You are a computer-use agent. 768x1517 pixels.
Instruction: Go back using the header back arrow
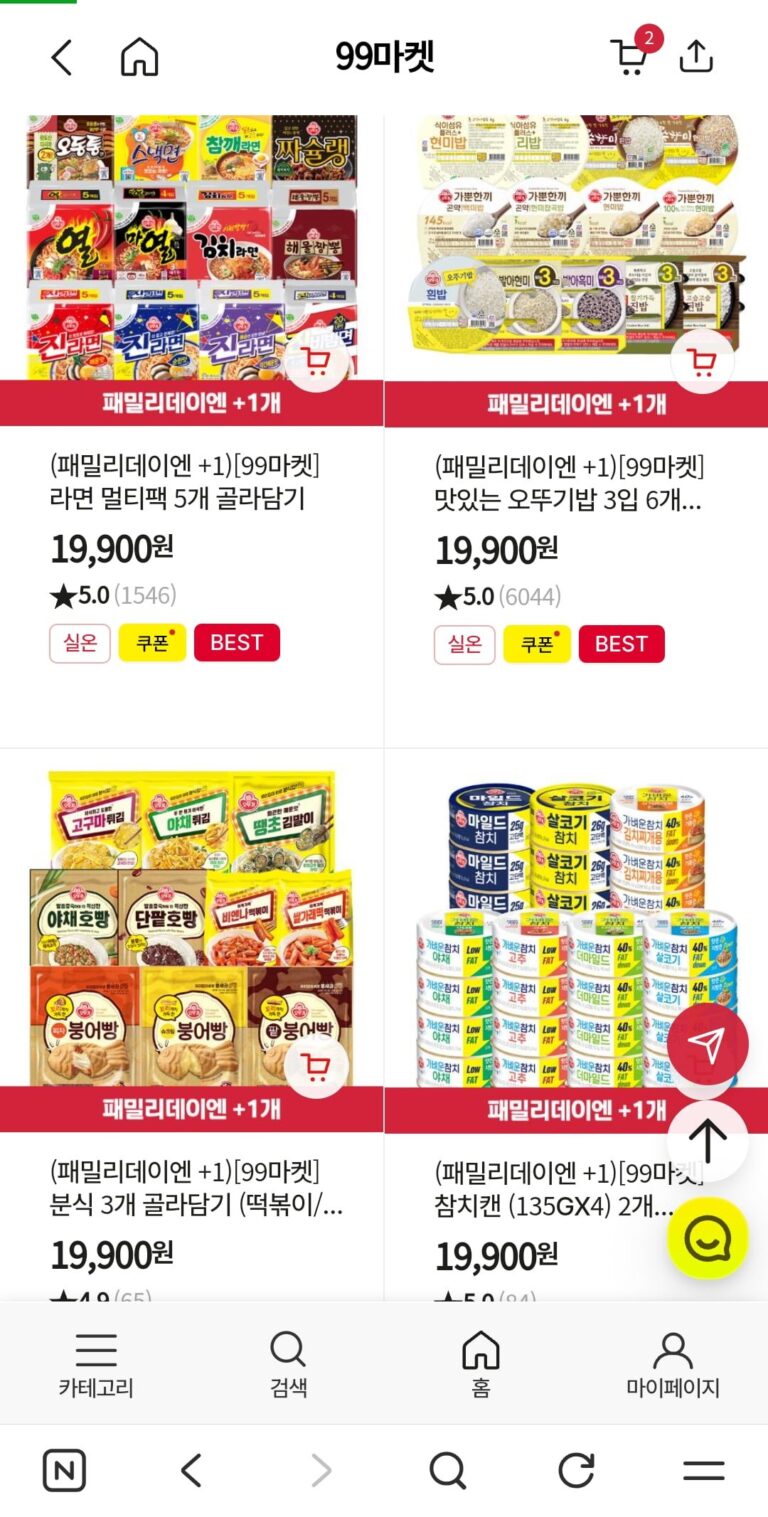(62, 58)
